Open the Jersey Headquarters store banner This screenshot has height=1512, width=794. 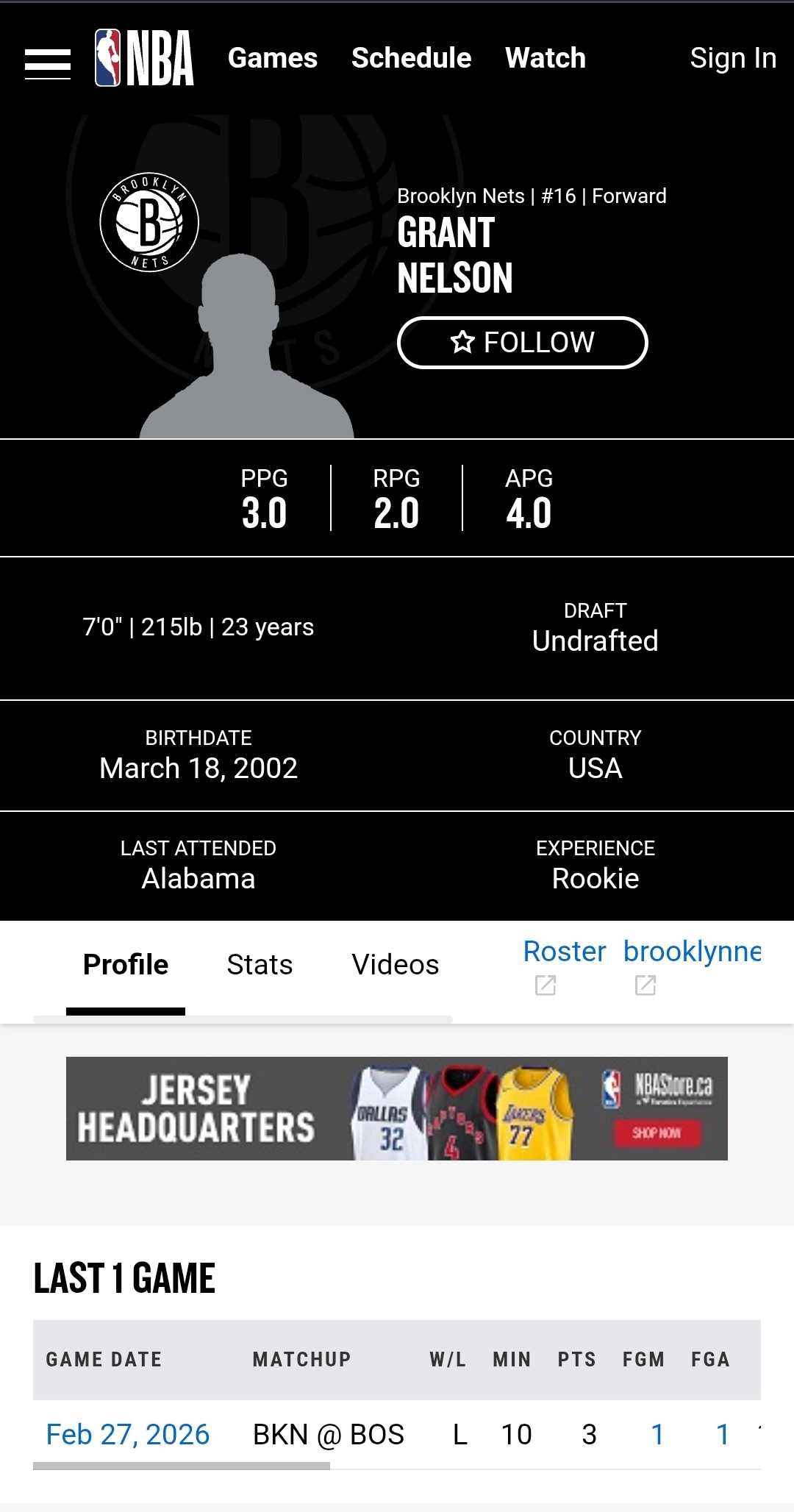click(x=397, y=1108)
